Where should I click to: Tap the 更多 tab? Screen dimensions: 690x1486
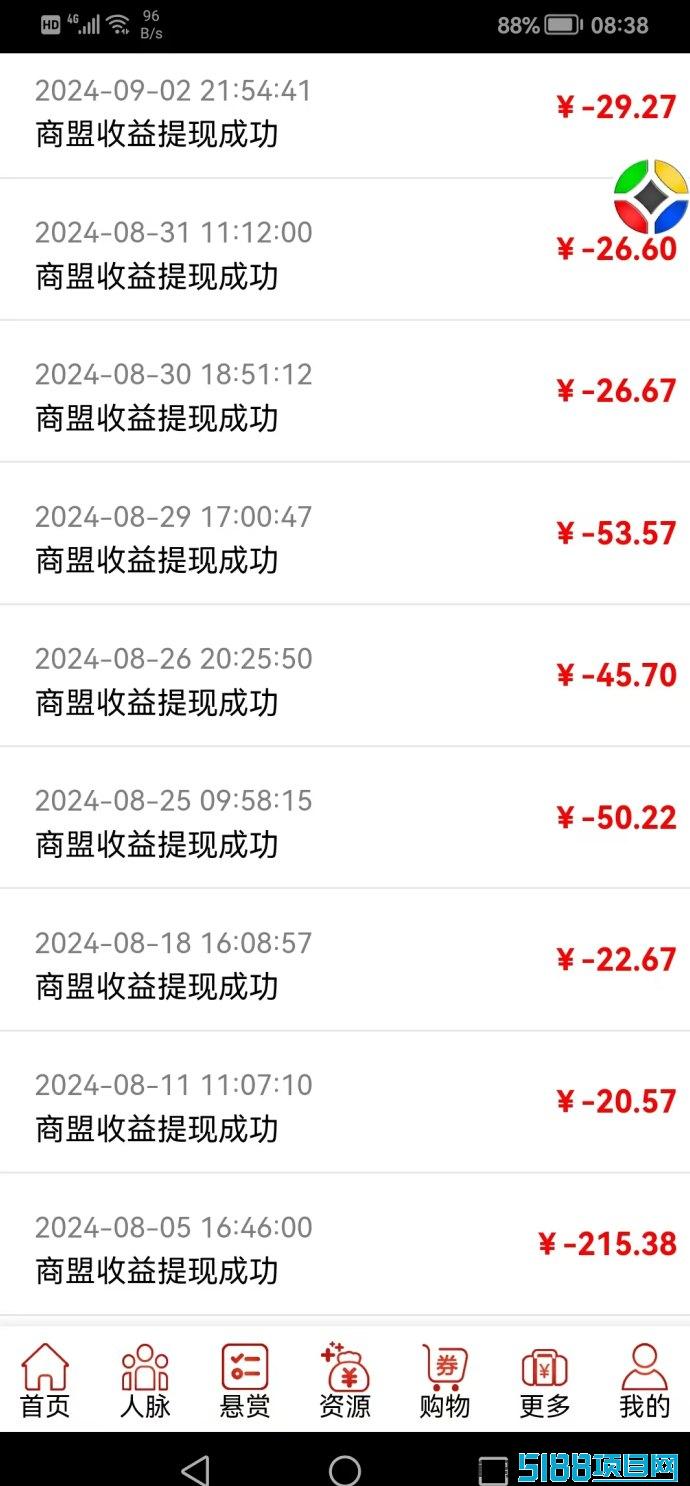click(x=545, y=1380)
